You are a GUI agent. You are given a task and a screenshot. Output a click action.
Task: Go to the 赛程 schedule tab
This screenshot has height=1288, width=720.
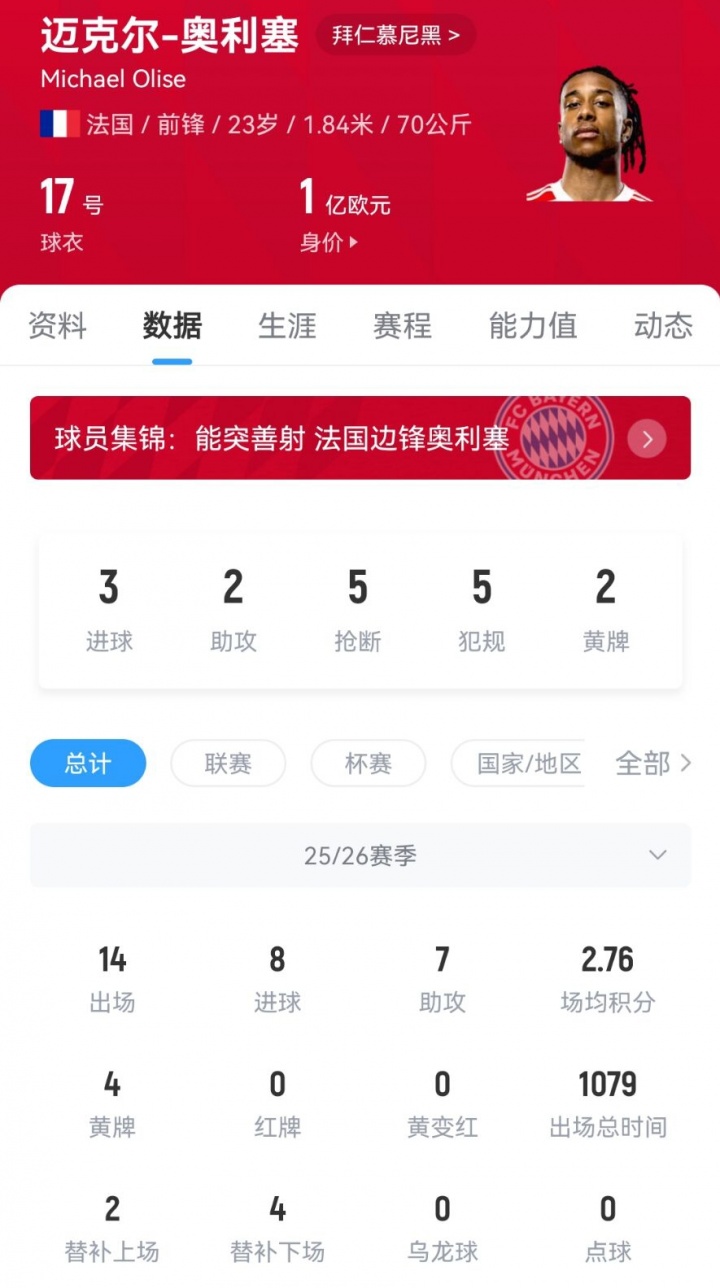402,326
